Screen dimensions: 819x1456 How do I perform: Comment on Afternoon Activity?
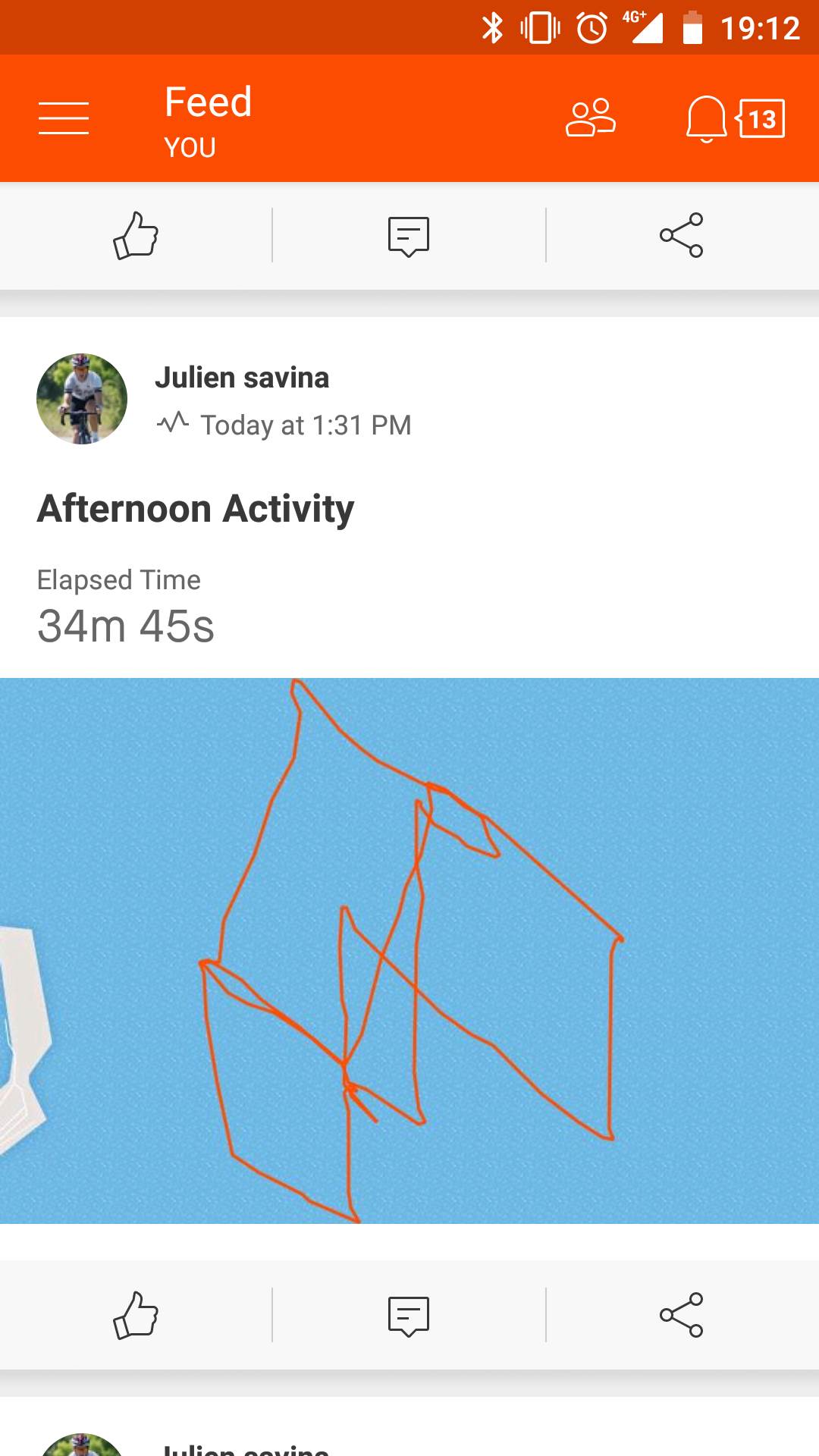click(x=409, y=1316)
